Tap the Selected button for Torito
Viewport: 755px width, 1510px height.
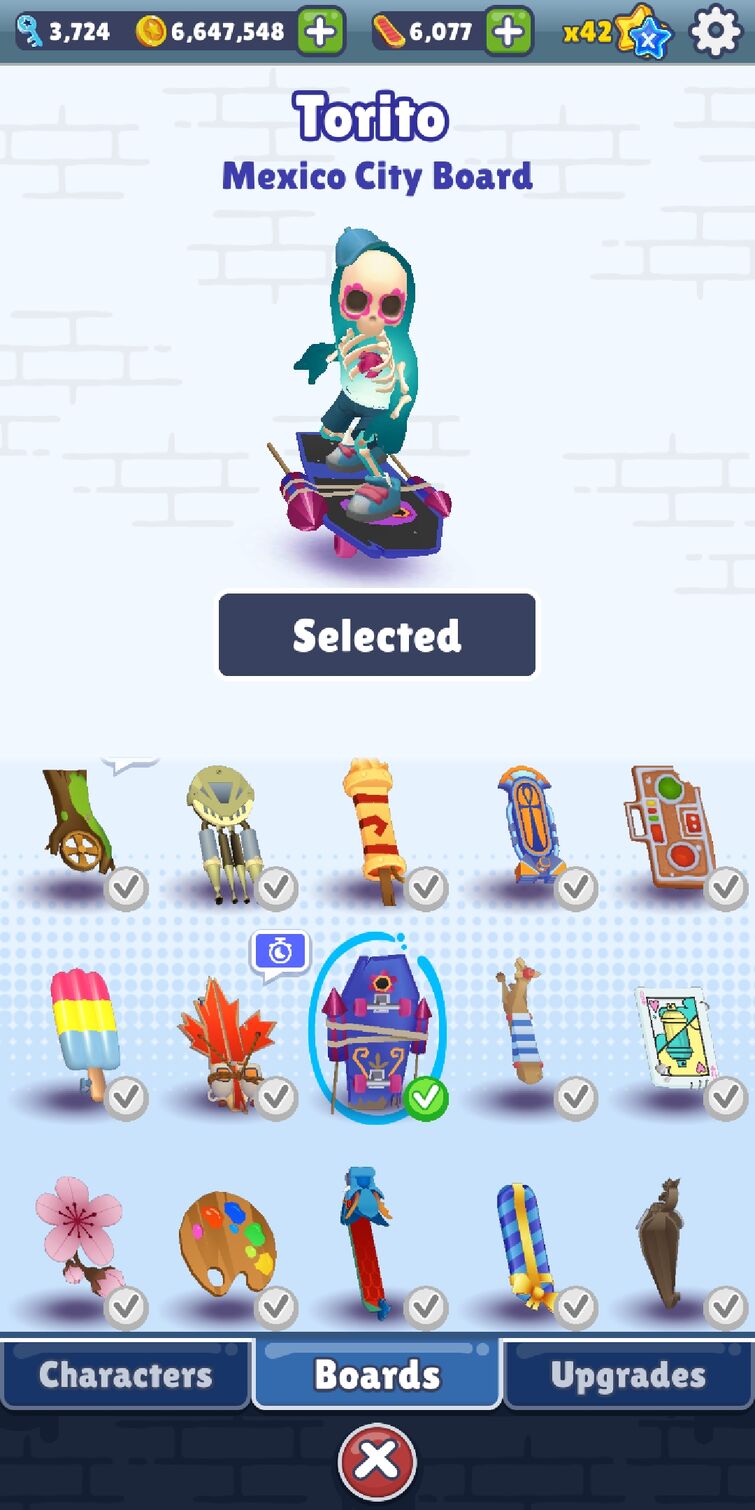377,635
